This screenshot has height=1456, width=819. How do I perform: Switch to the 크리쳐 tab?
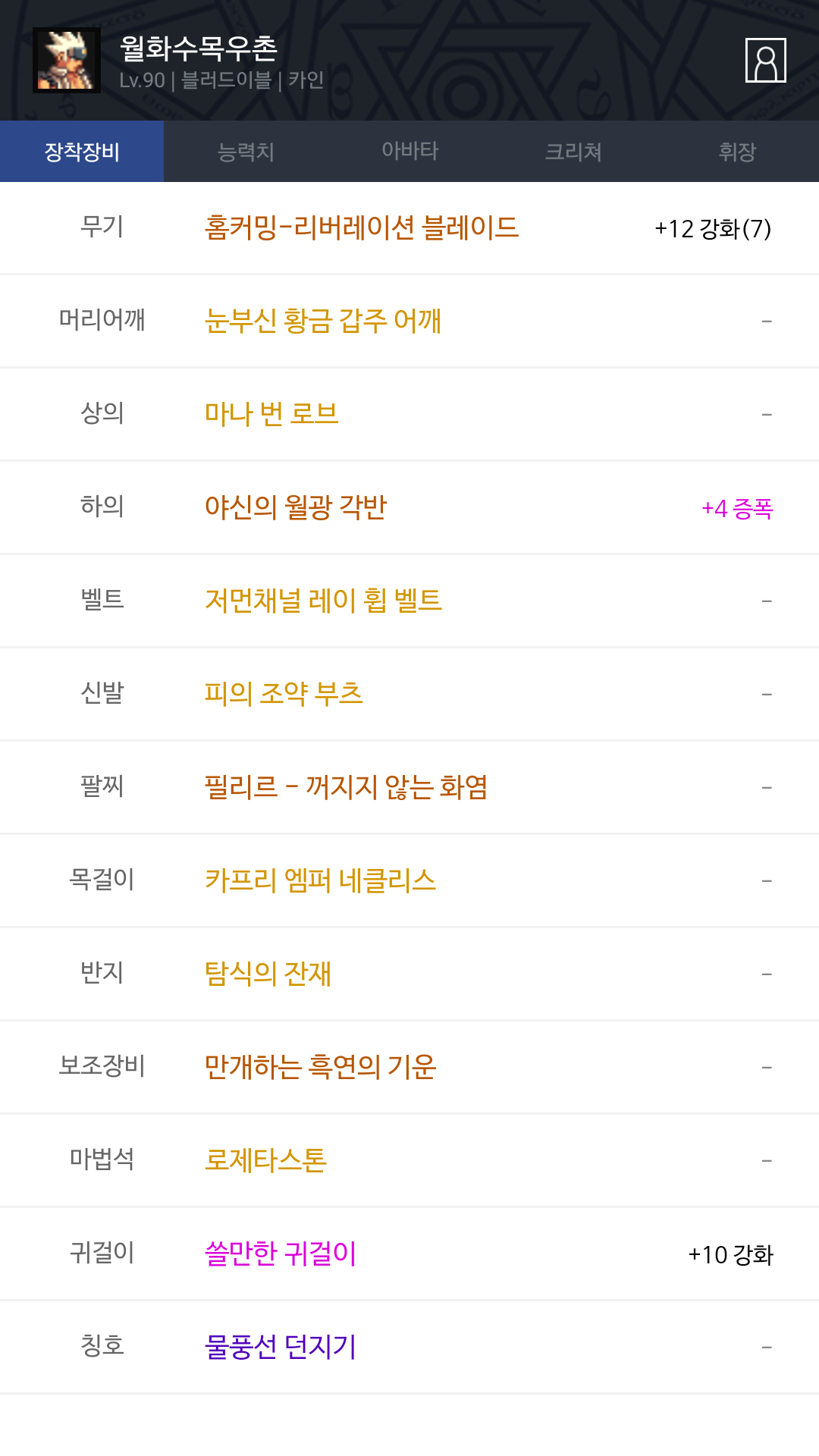573,152
